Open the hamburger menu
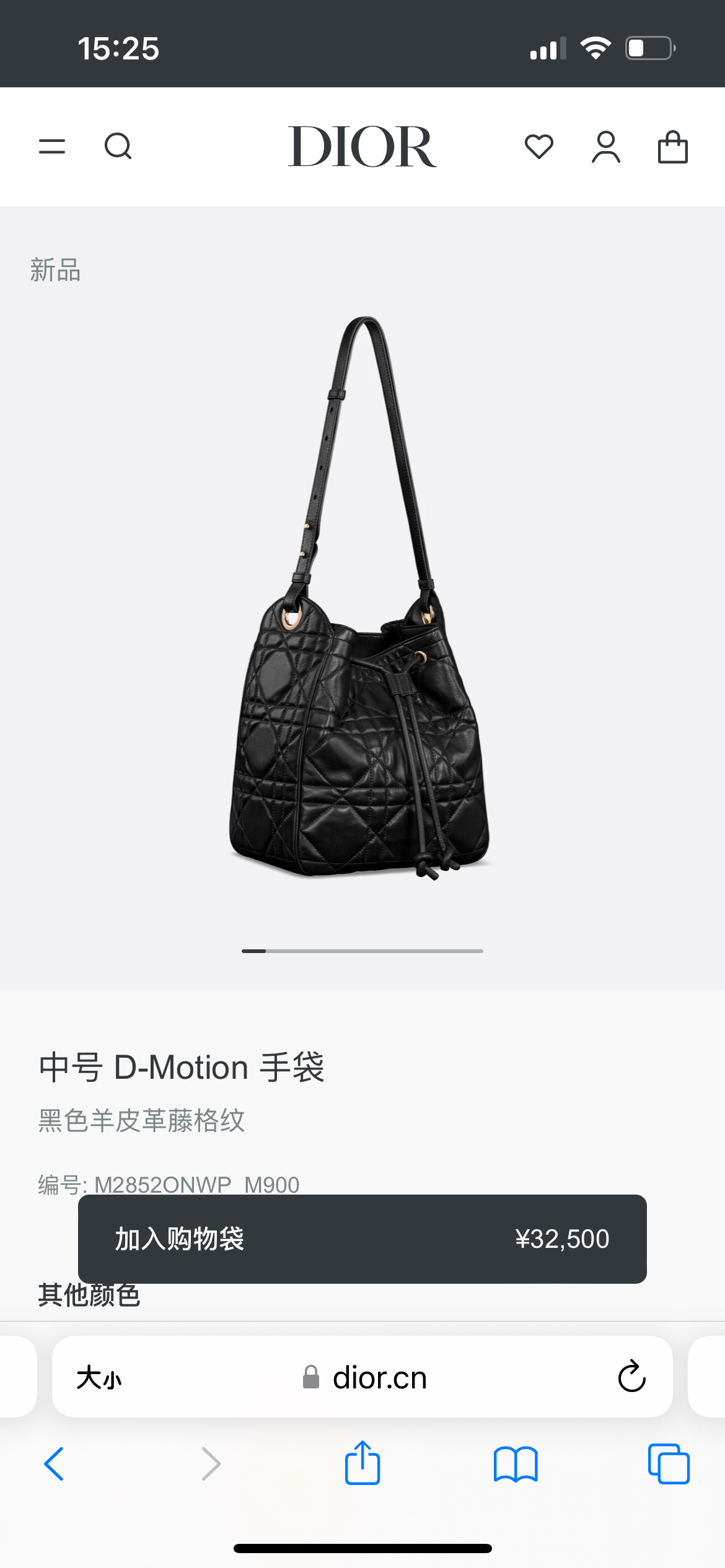Image resolution: width=725 pixels, height=1568 pixels. 52,147
